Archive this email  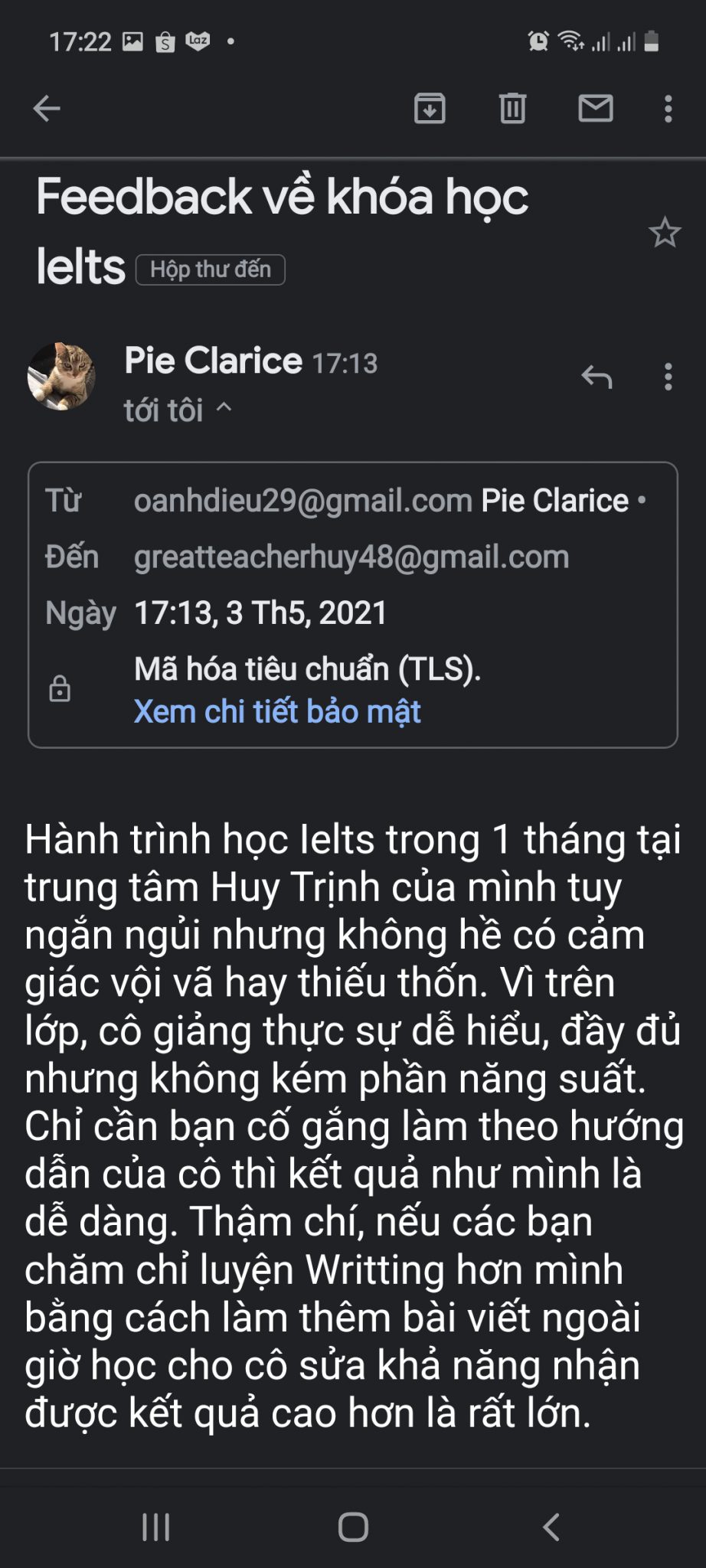(430, 109)
